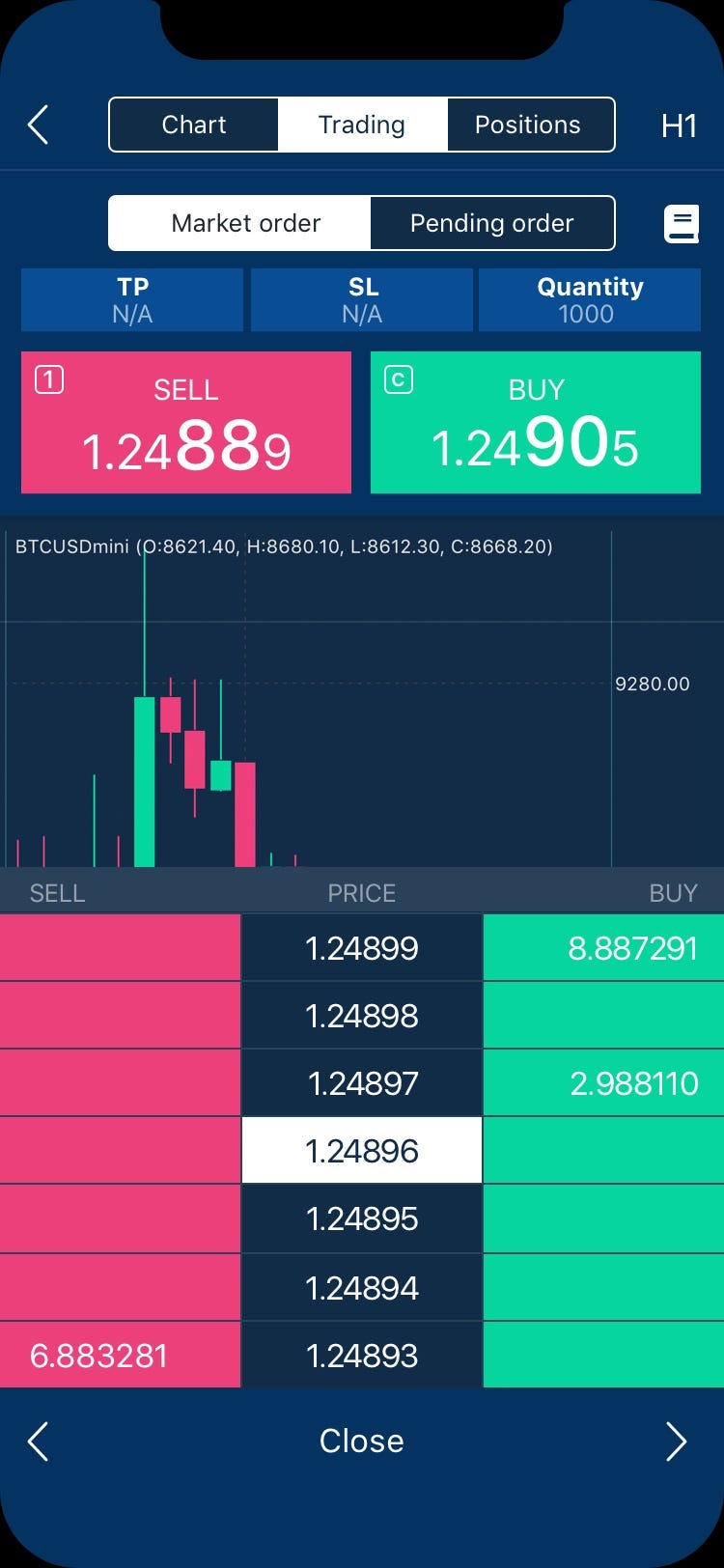Set the TP value
724x1568 pixels.
132,300
